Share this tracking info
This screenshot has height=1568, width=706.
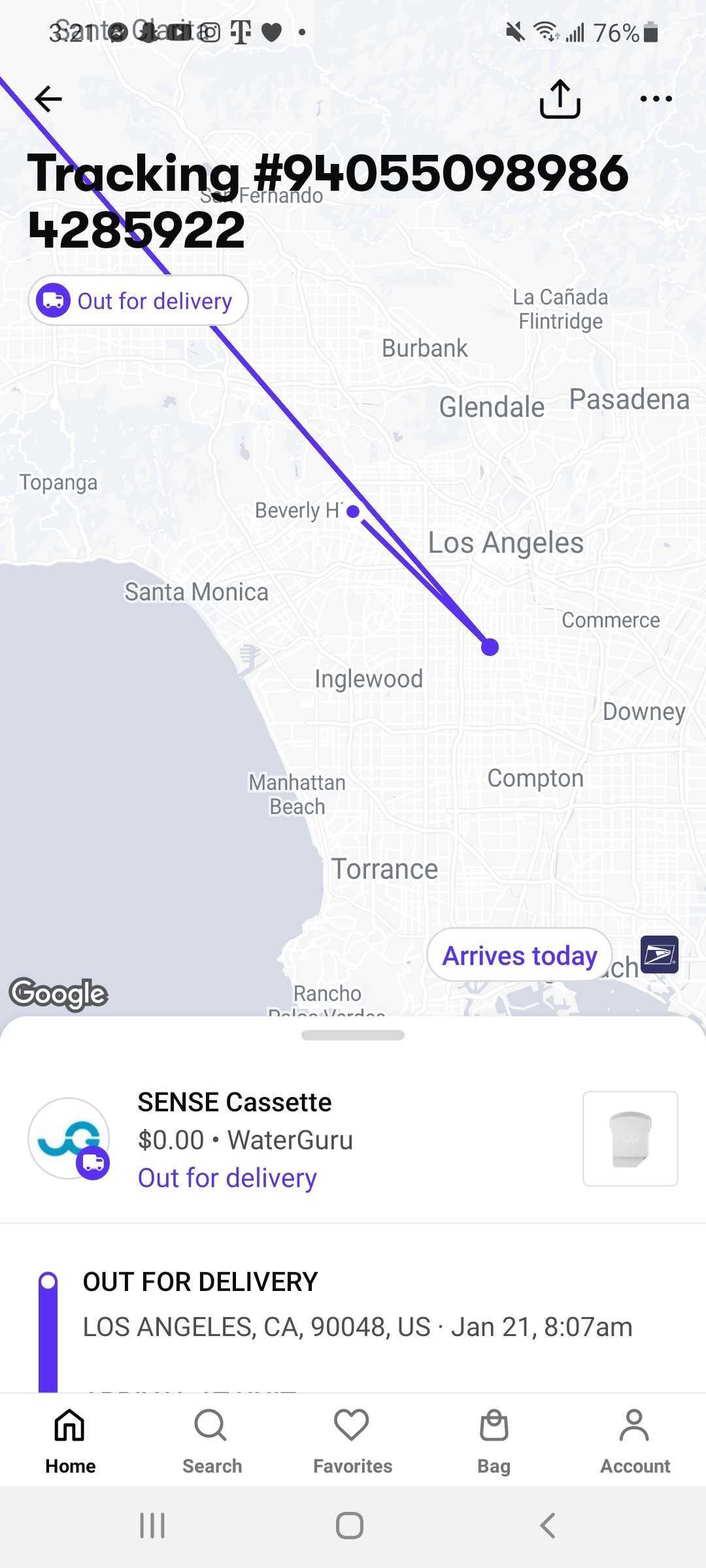point(560,99)
